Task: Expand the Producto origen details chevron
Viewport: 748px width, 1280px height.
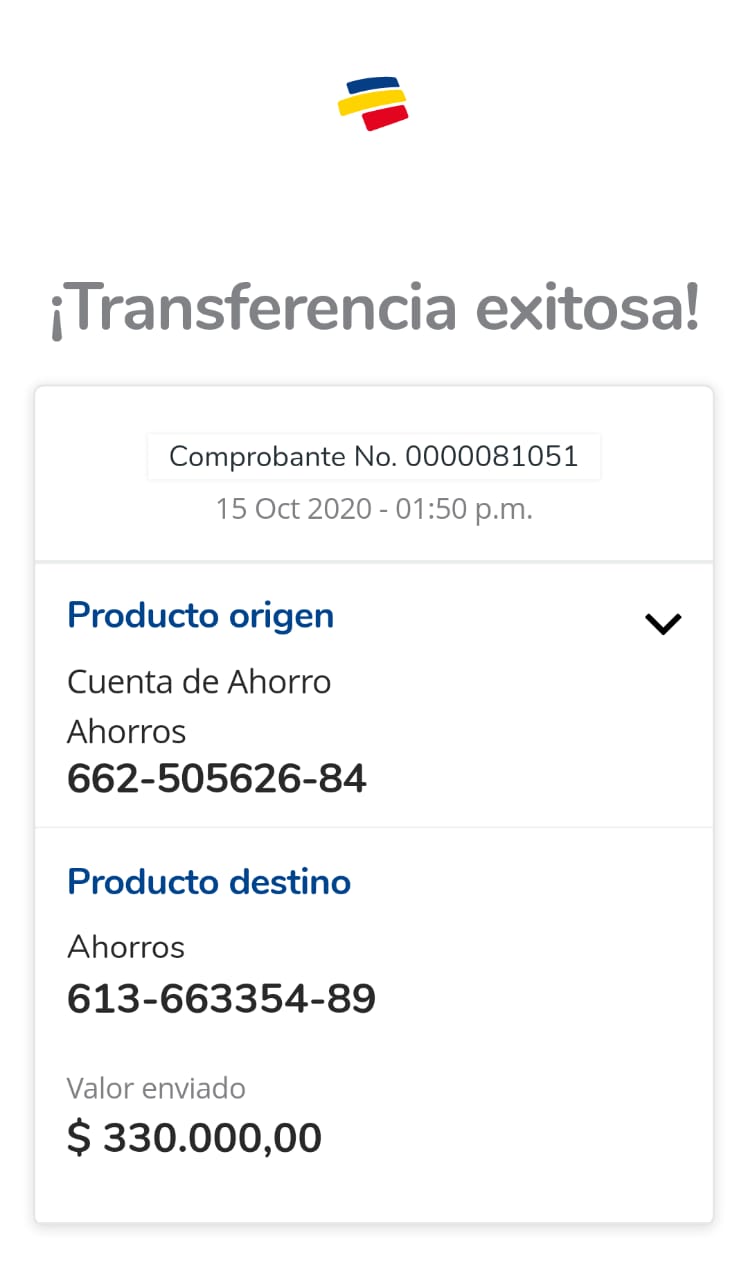Action: [663, 624]
